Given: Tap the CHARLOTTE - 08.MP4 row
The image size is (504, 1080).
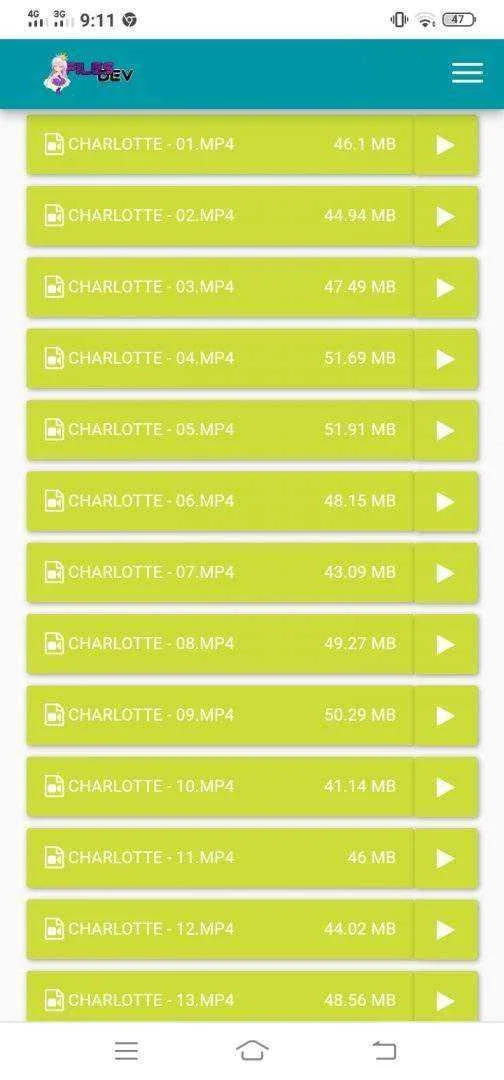Looking at the screenshot, I should [x=220, y=643].
